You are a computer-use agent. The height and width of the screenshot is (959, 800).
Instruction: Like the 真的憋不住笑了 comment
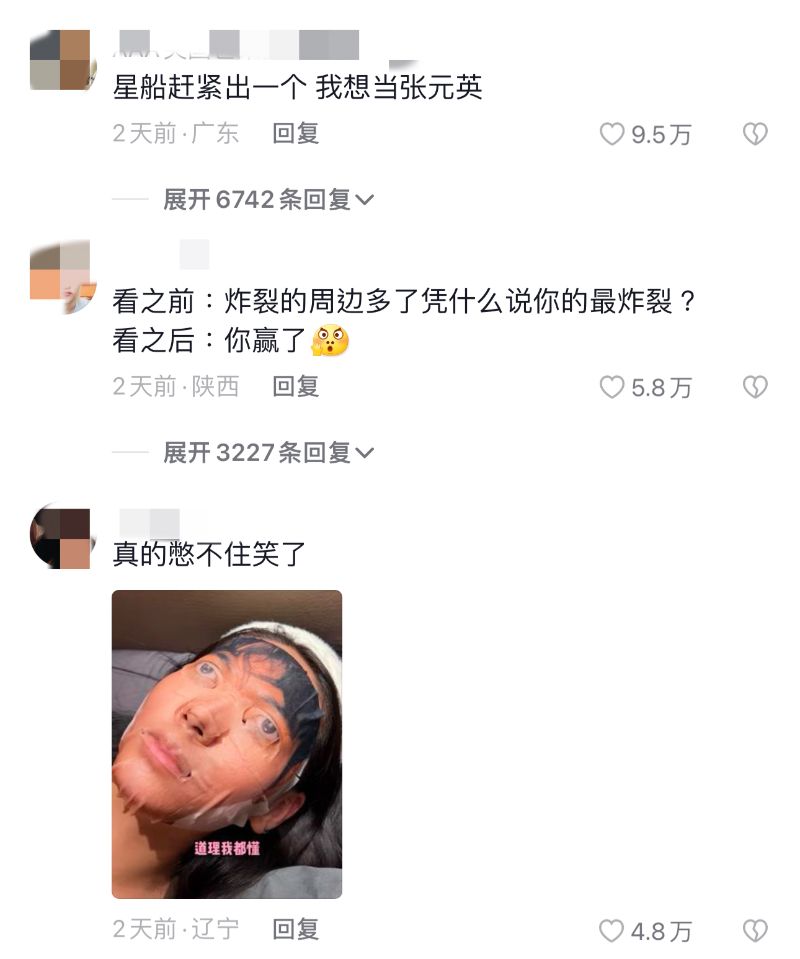point(612,931)
